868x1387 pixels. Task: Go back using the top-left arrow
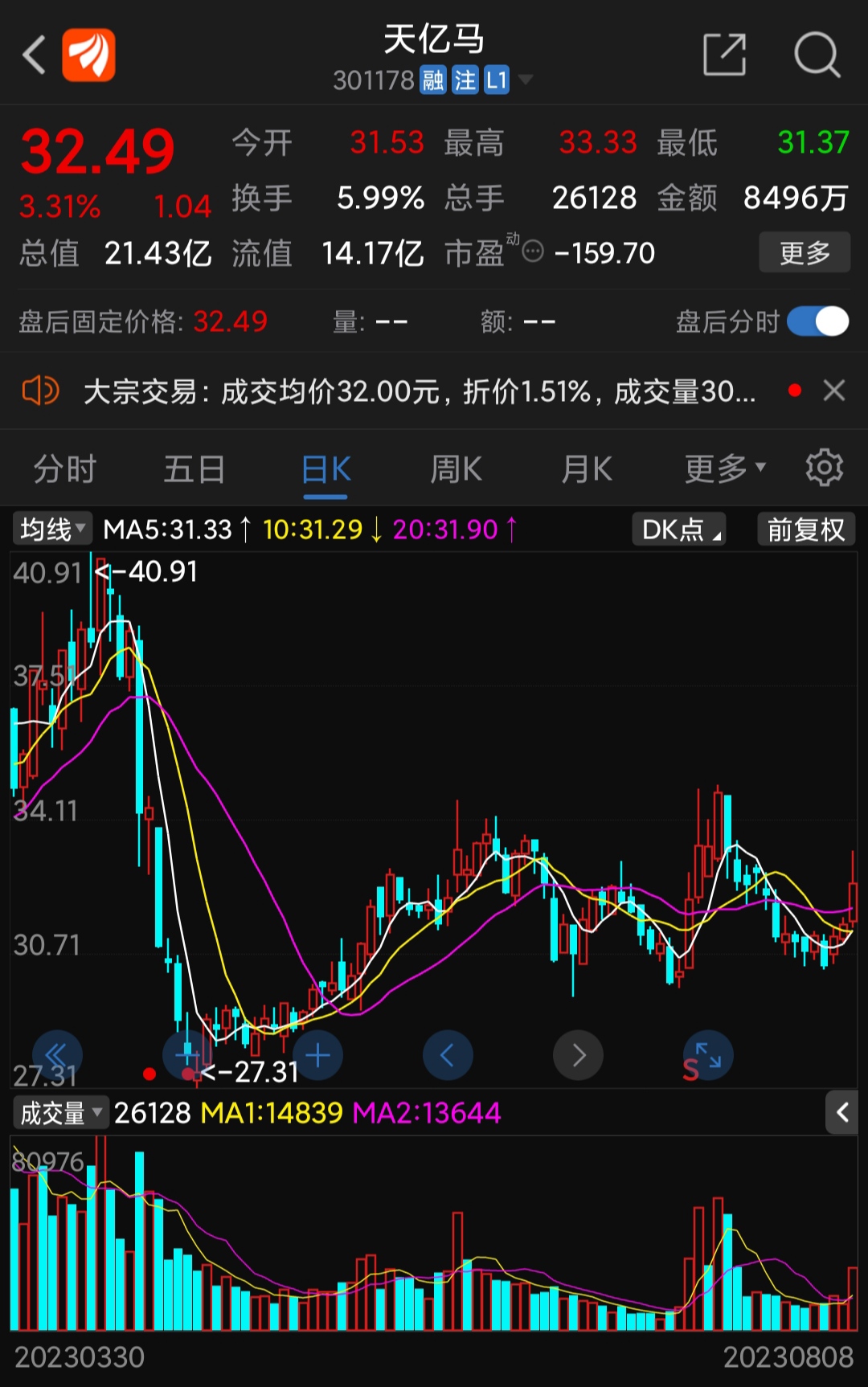pyautogui.click(x=35, y=55)
